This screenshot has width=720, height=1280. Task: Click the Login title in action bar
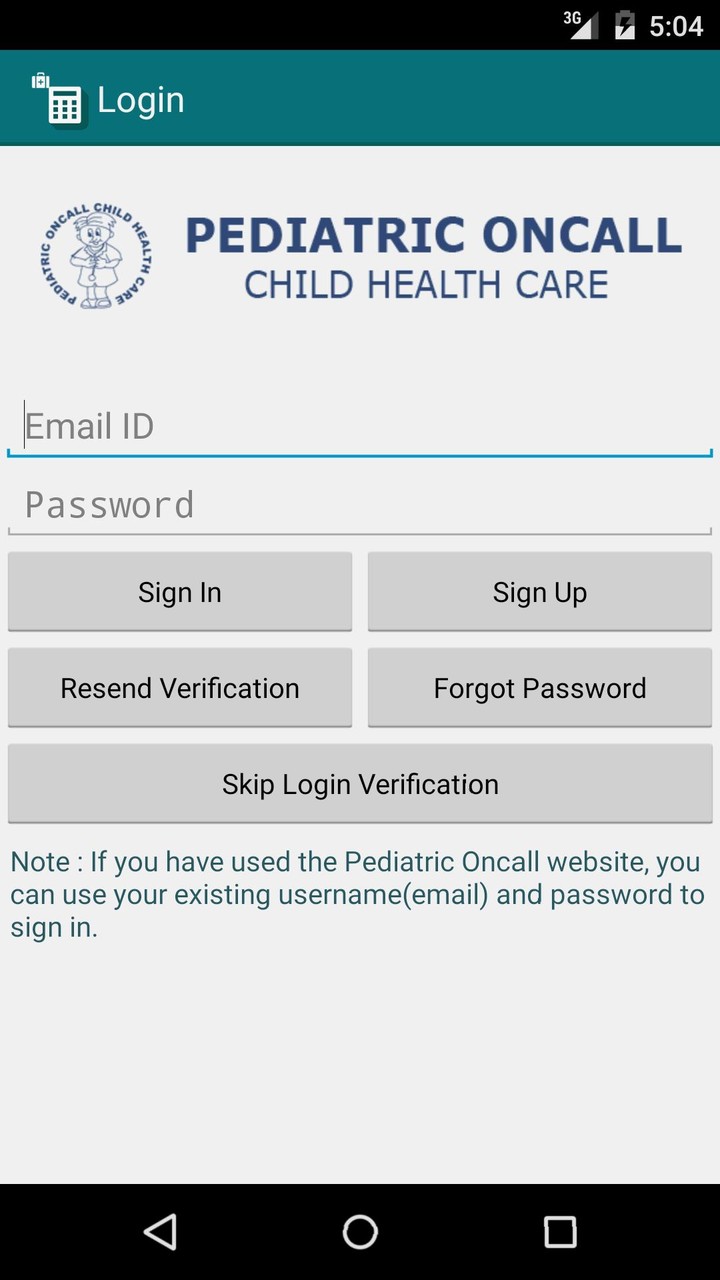click(x=141, y=99)
